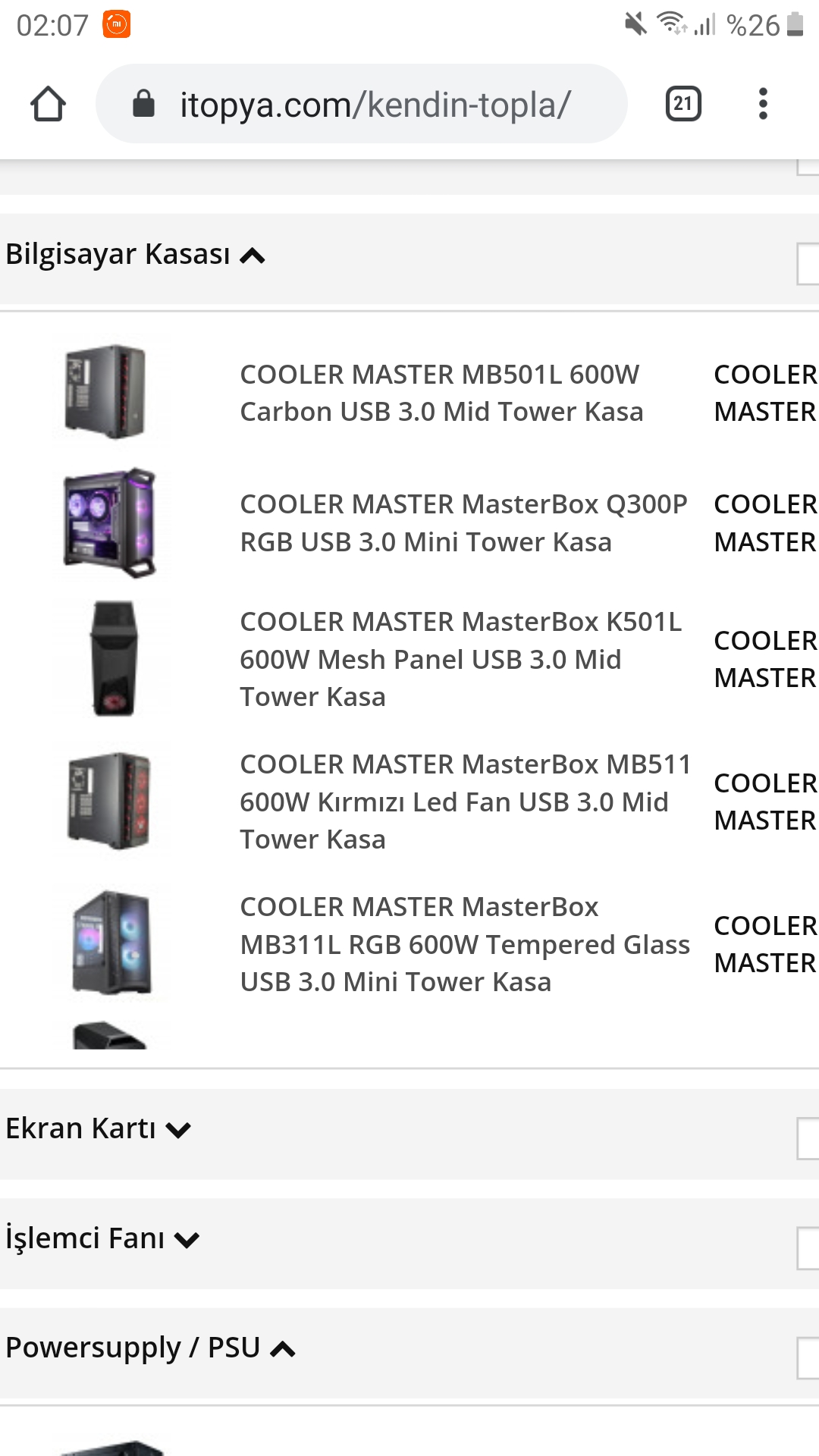The height and width of the screenshot is (1456, 819).
Task: Pick COOLER MASTER MasterBox K501L Mesh Panel case
Action: pyautogui.click(x=460, y=659)
